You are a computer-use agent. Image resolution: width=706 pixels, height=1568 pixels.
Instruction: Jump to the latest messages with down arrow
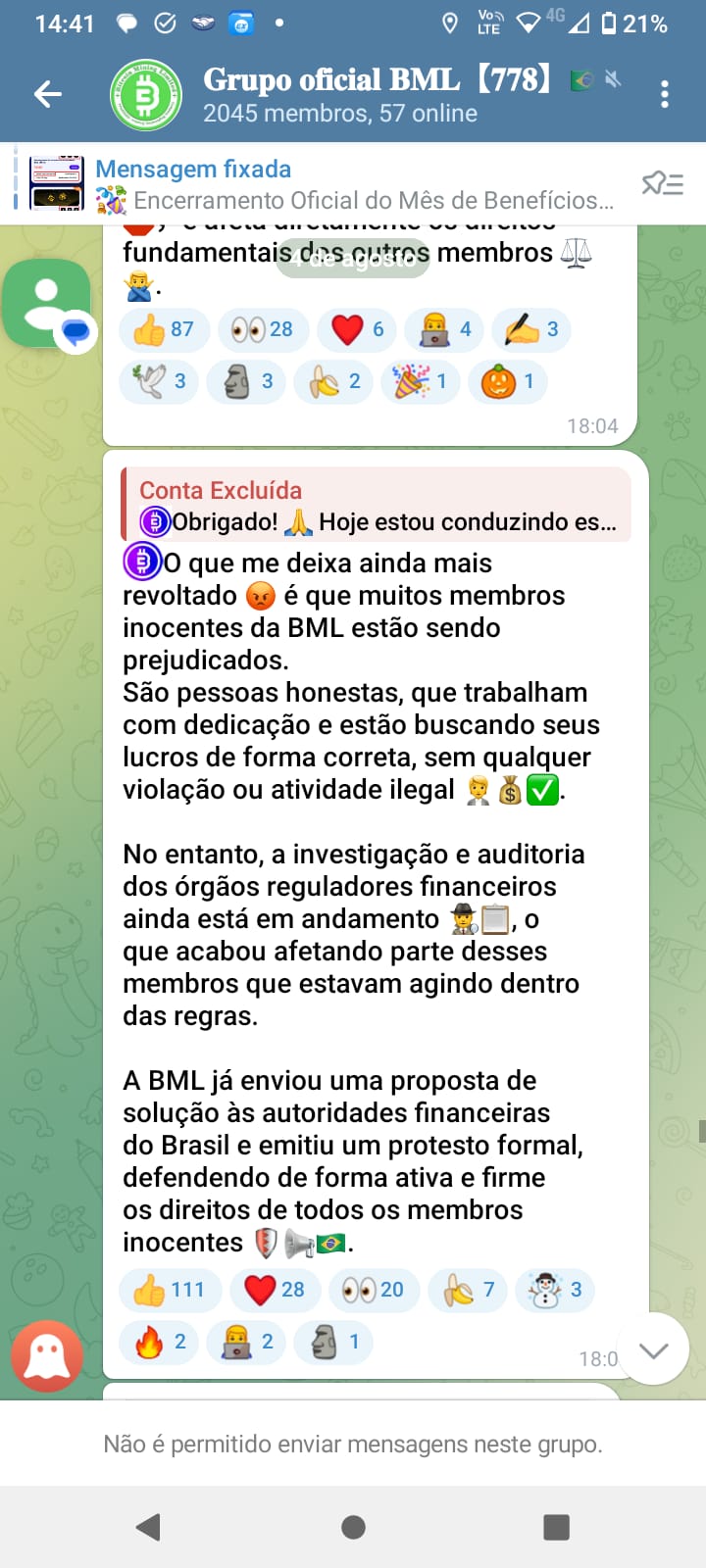coord(653,1349)
